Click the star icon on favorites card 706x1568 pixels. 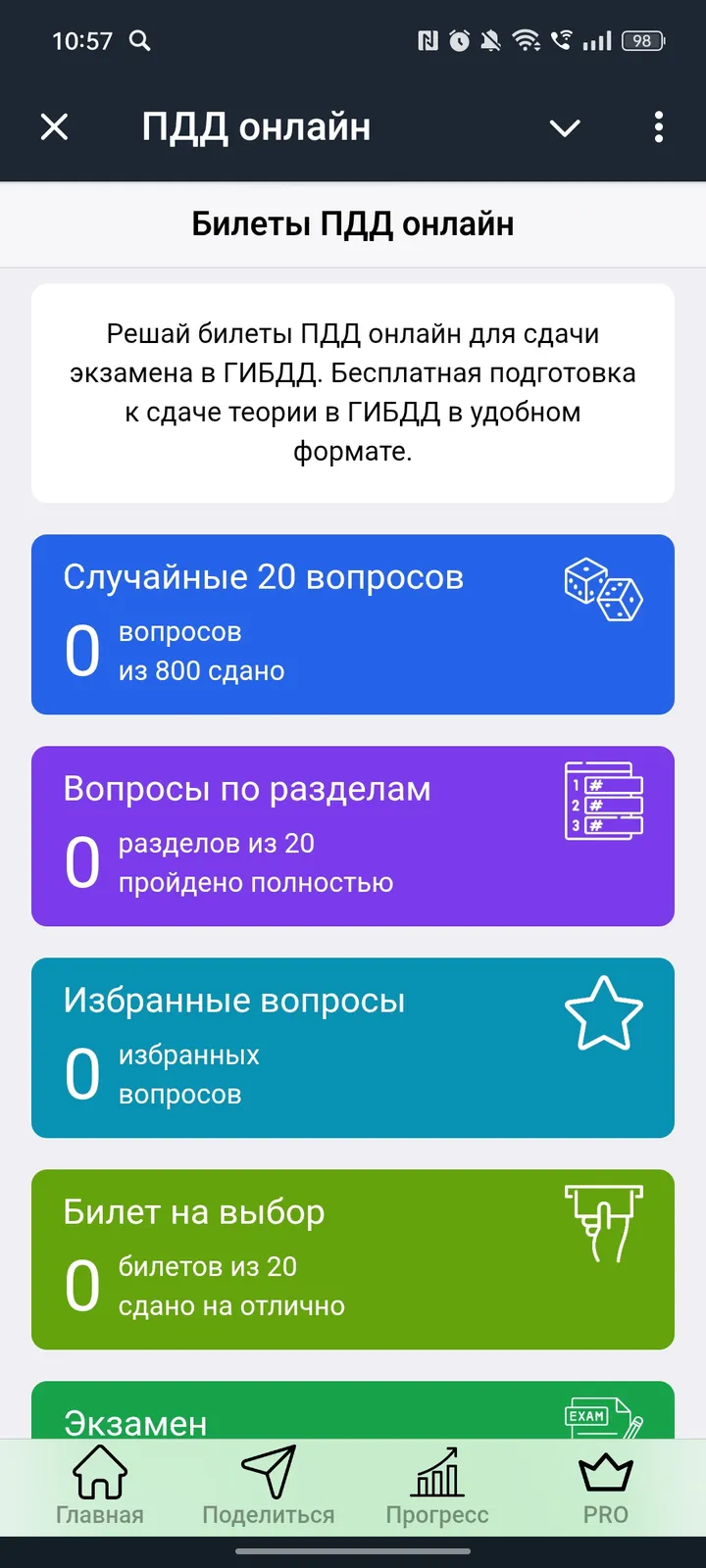tap(604, 1012)
